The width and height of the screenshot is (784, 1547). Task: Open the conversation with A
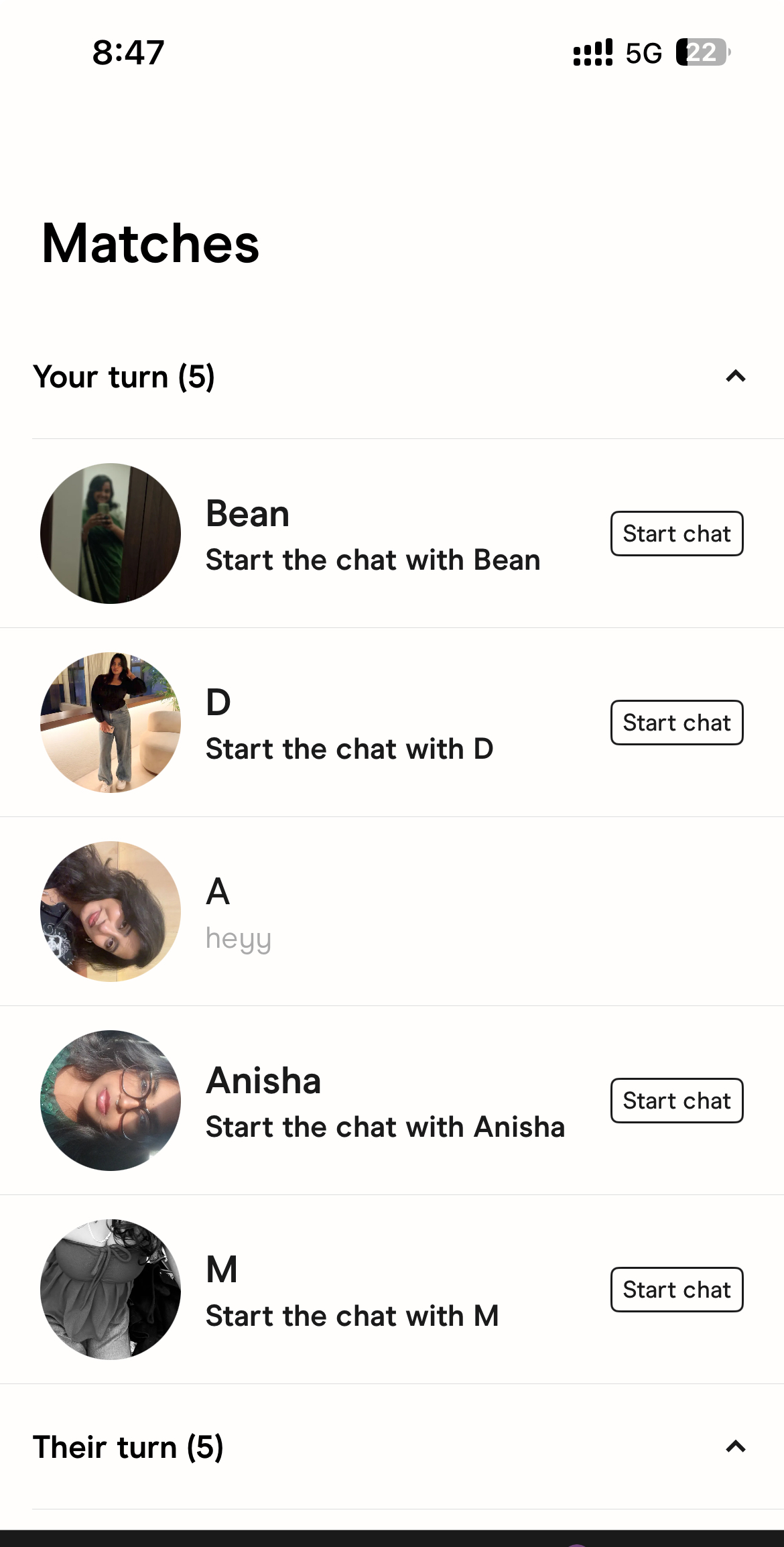click(392, 912)
